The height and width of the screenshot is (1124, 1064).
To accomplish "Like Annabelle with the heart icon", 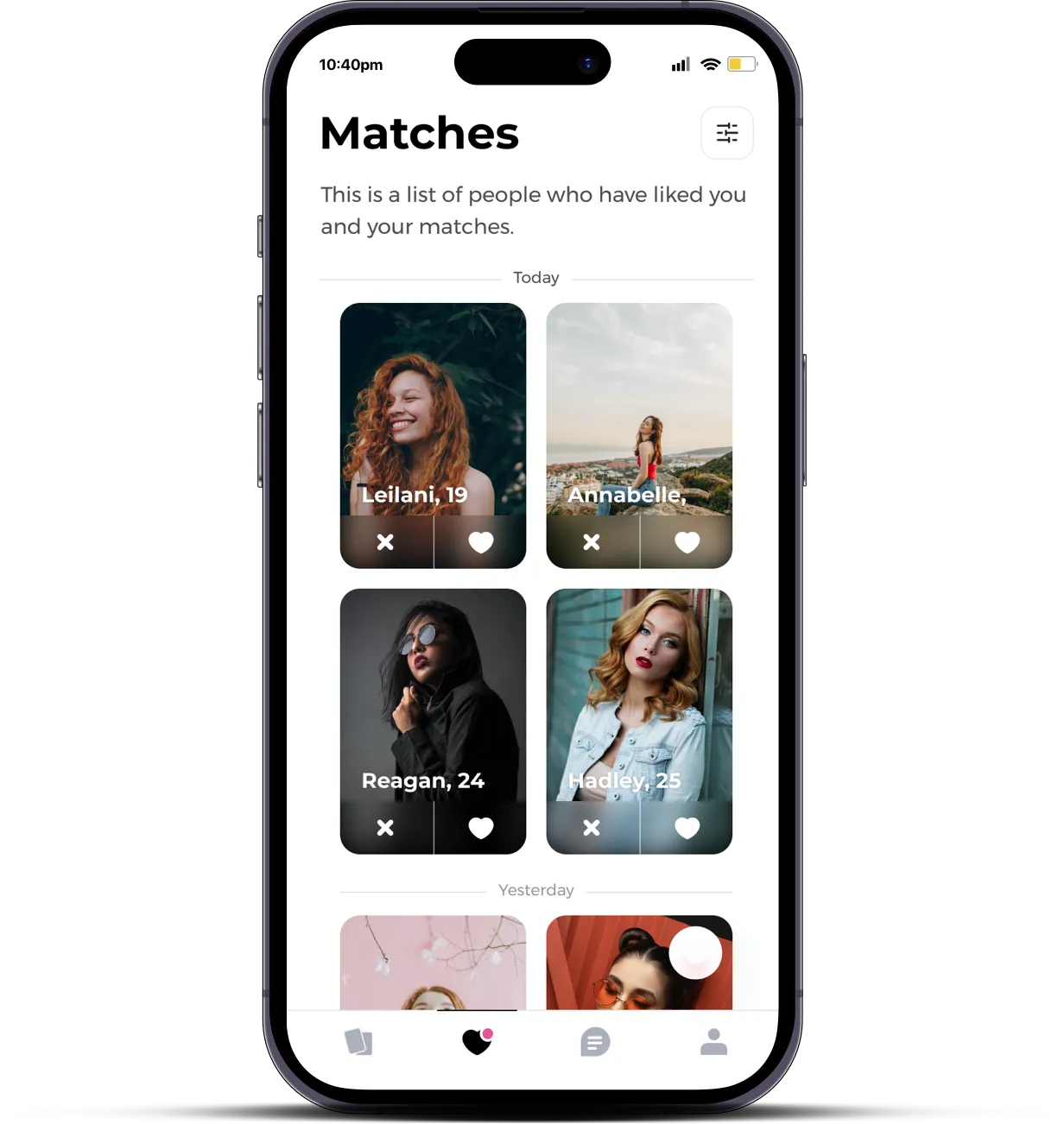I will (687, 542).
